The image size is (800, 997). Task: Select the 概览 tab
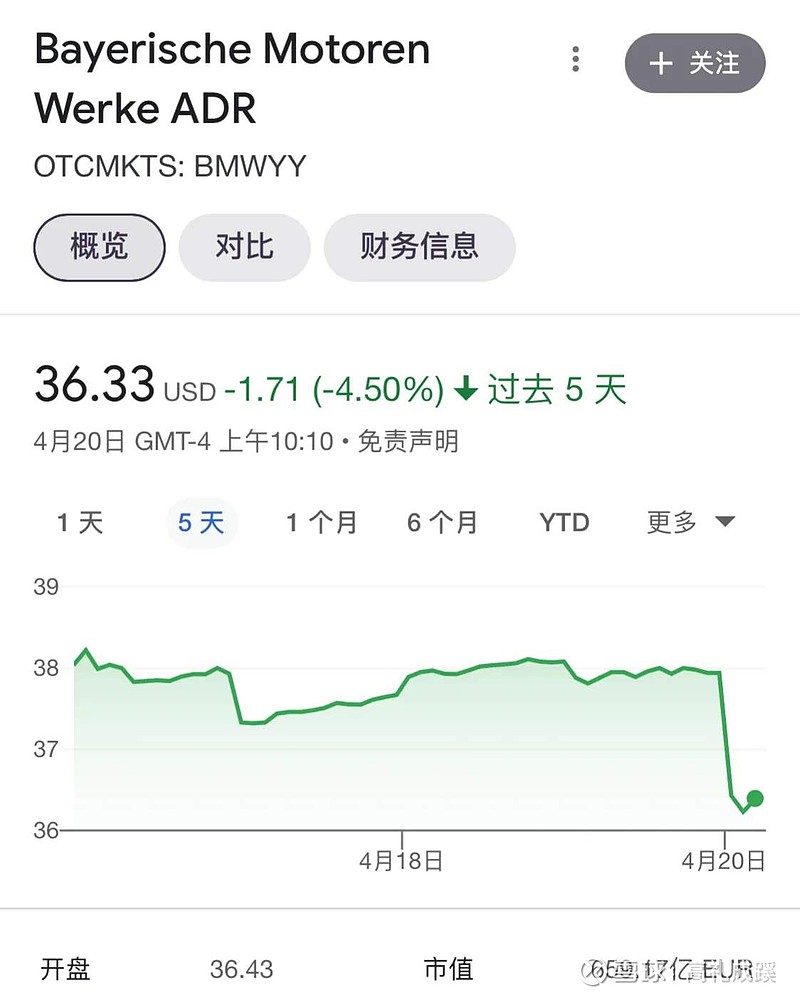98,247
